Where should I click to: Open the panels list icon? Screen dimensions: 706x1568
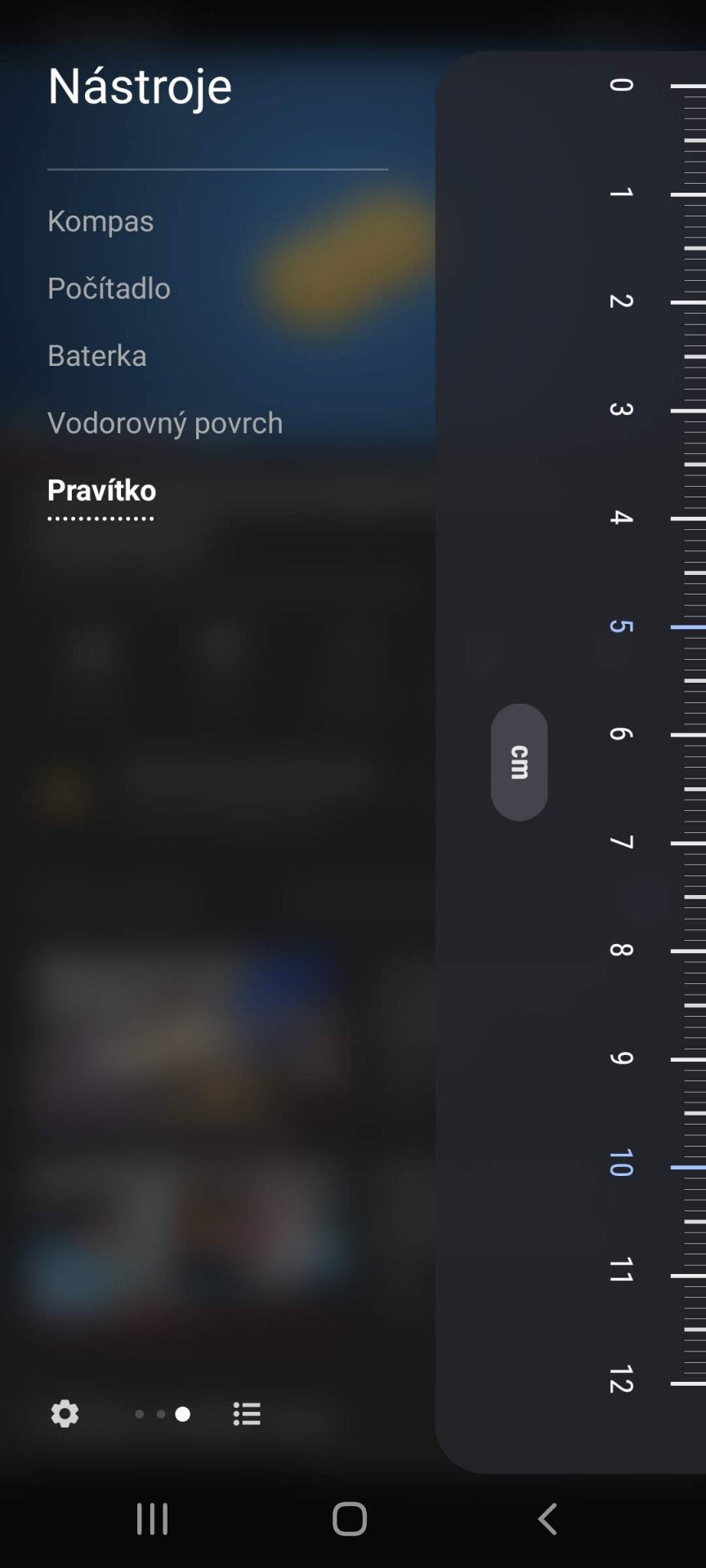pos(247,1414)
